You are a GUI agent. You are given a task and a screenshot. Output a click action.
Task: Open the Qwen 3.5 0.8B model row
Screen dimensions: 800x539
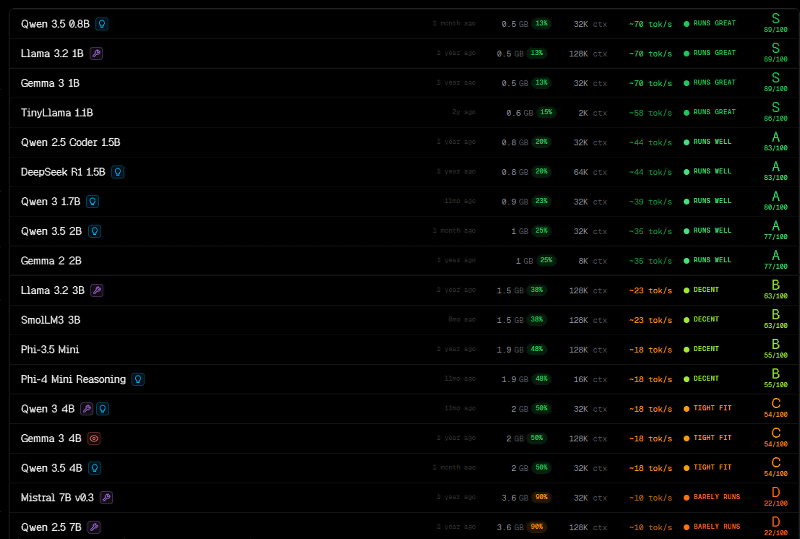(54, 23)
